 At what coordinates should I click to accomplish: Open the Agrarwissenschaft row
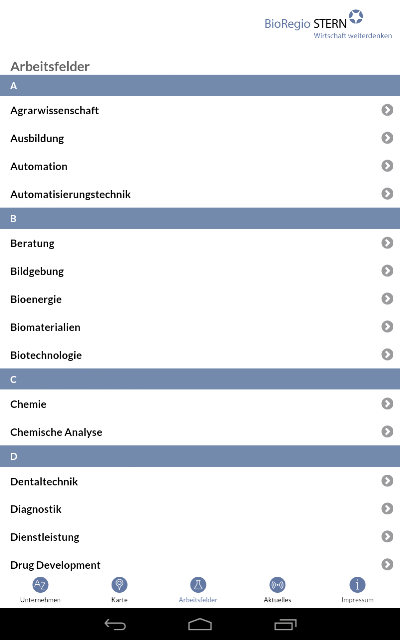(200, 110)
